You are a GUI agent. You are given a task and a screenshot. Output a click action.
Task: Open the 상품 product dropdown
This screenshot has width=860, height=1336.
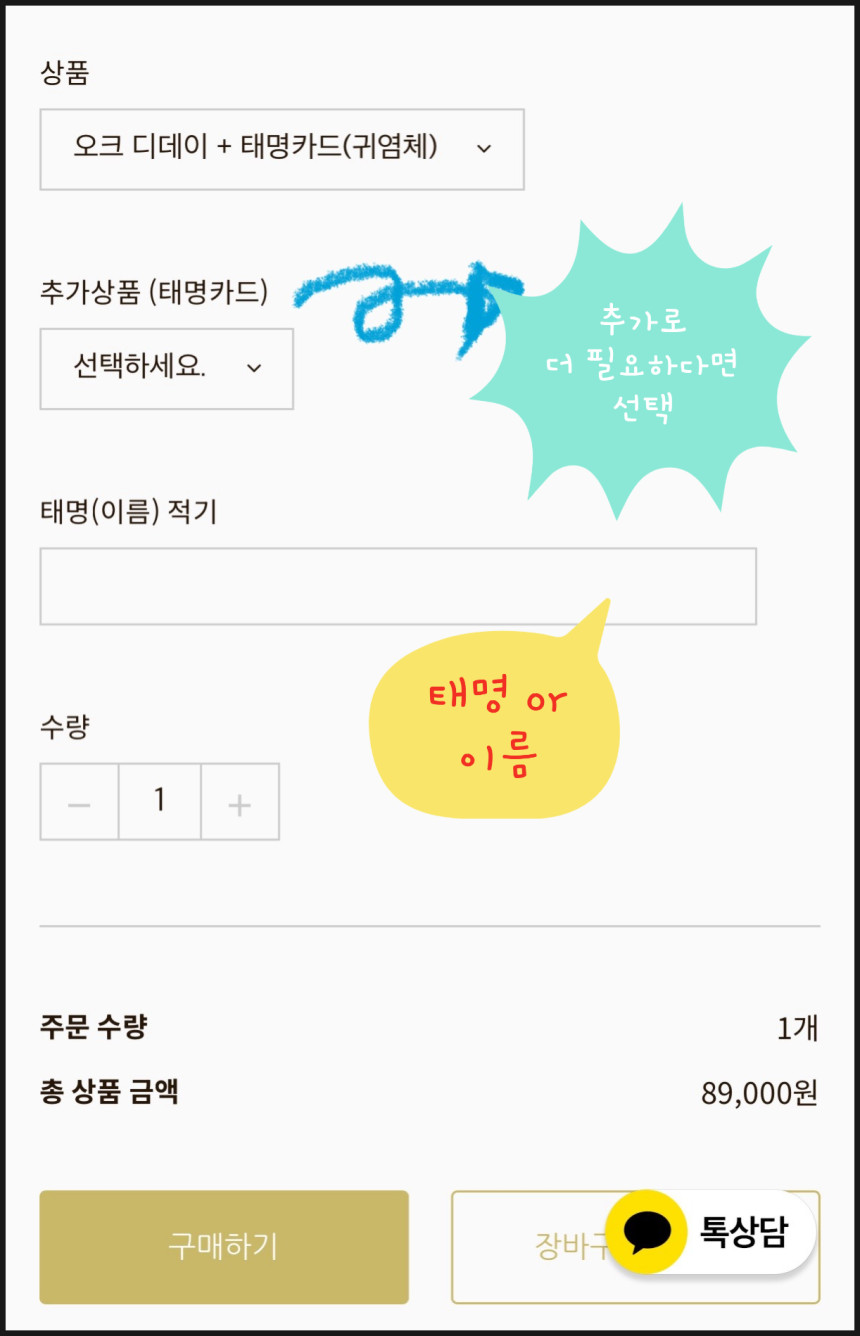pos(280,150)
